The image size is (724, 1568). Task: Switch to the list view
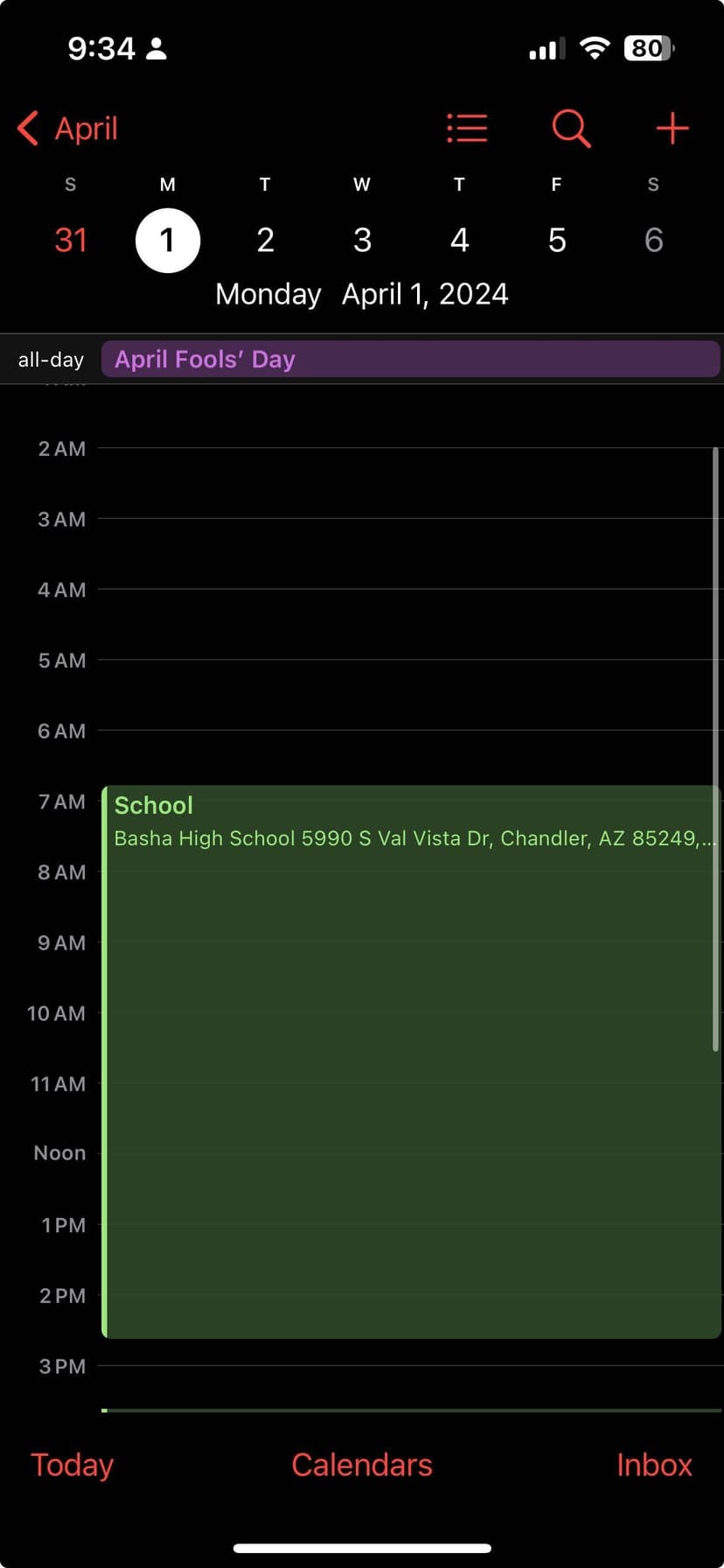[467, 129]
